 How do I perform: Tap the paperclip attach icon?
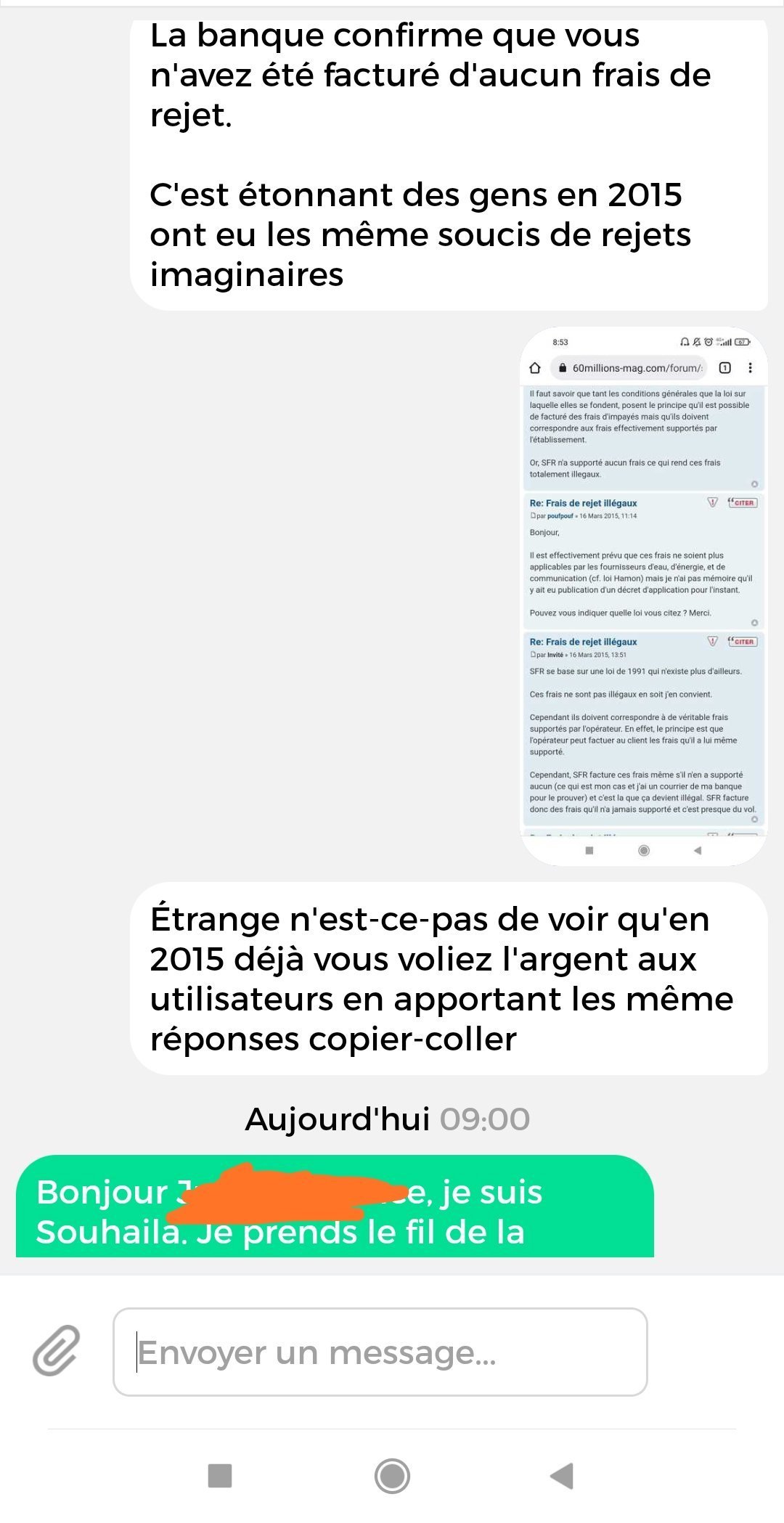pyautogui.click(x=57, y=1351)
